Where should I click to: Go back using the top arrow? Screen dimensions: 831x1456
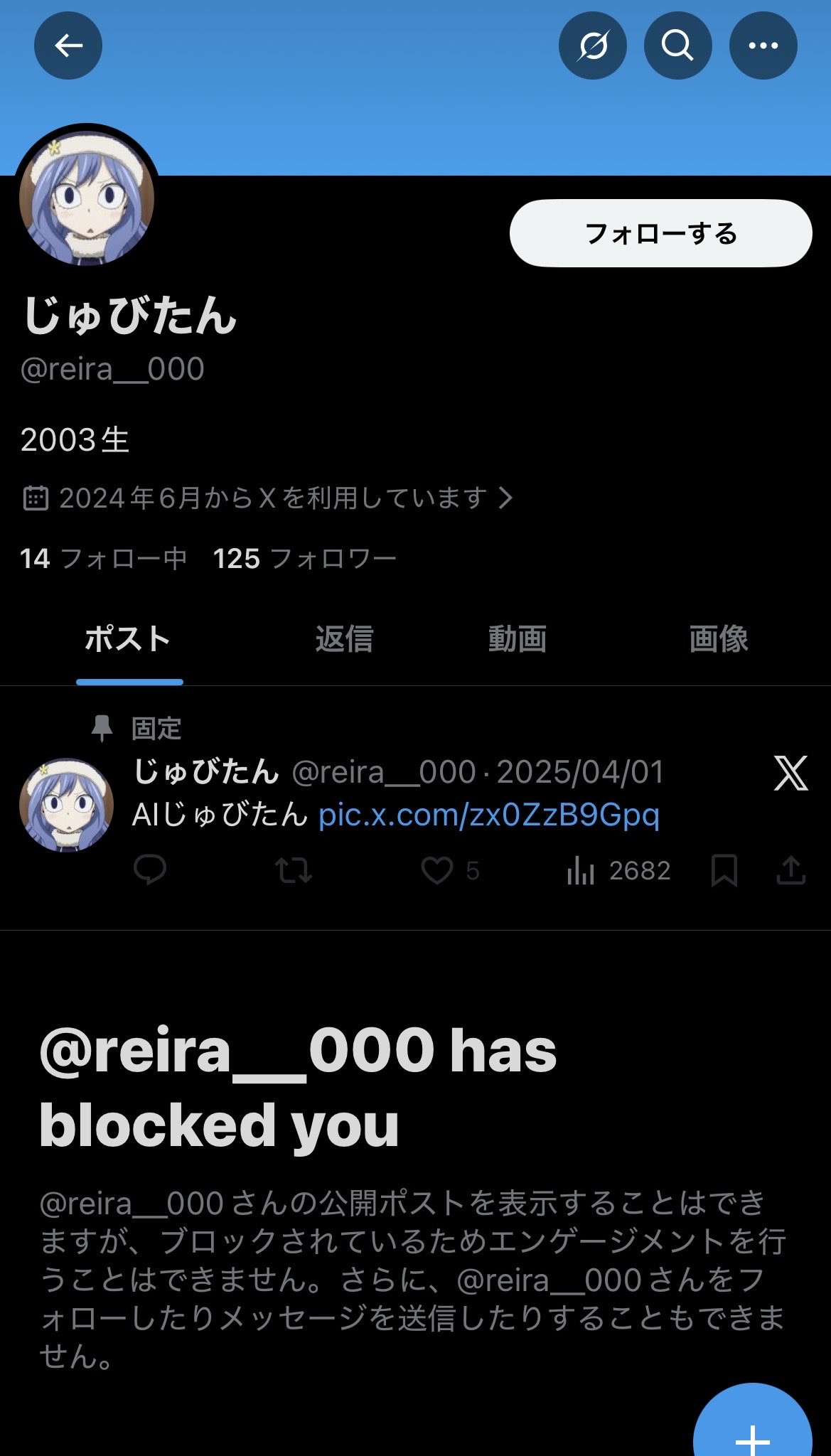[x=68, y=45]
